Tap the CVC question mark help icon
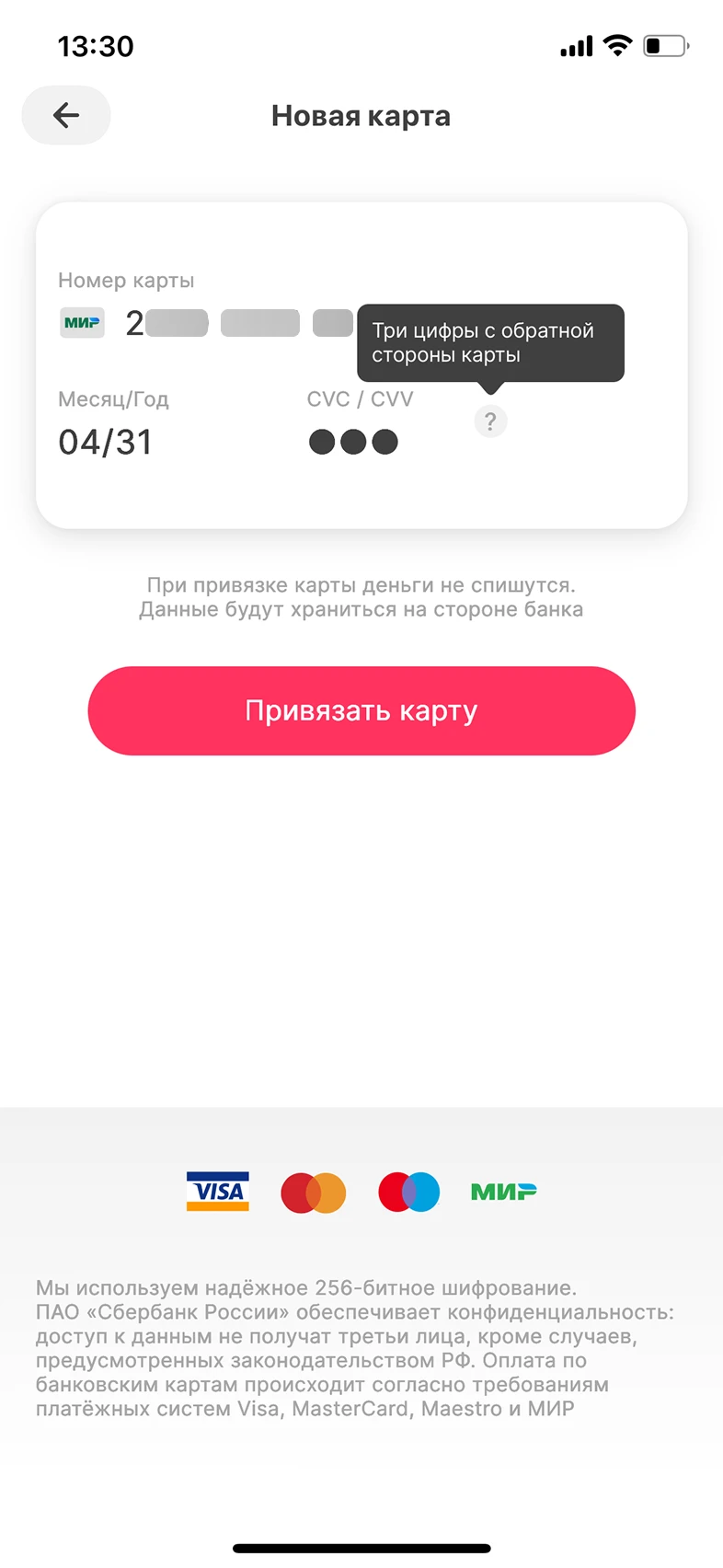 pyautogui.click(x=490, y=421)
